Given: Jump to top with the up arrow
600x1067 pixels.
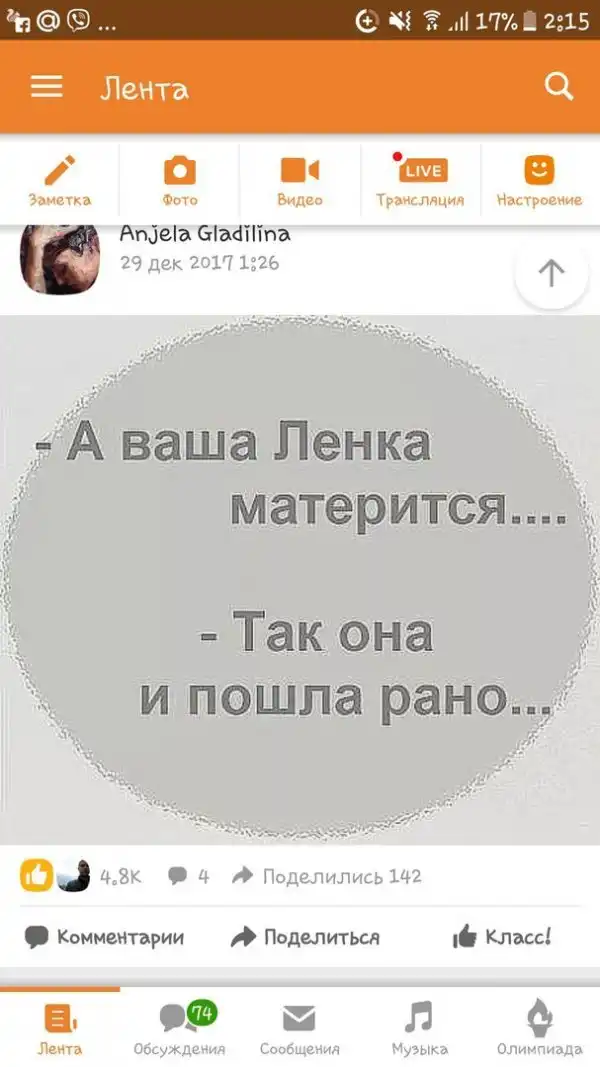Looking at the screenshot, I should point(551,272).
